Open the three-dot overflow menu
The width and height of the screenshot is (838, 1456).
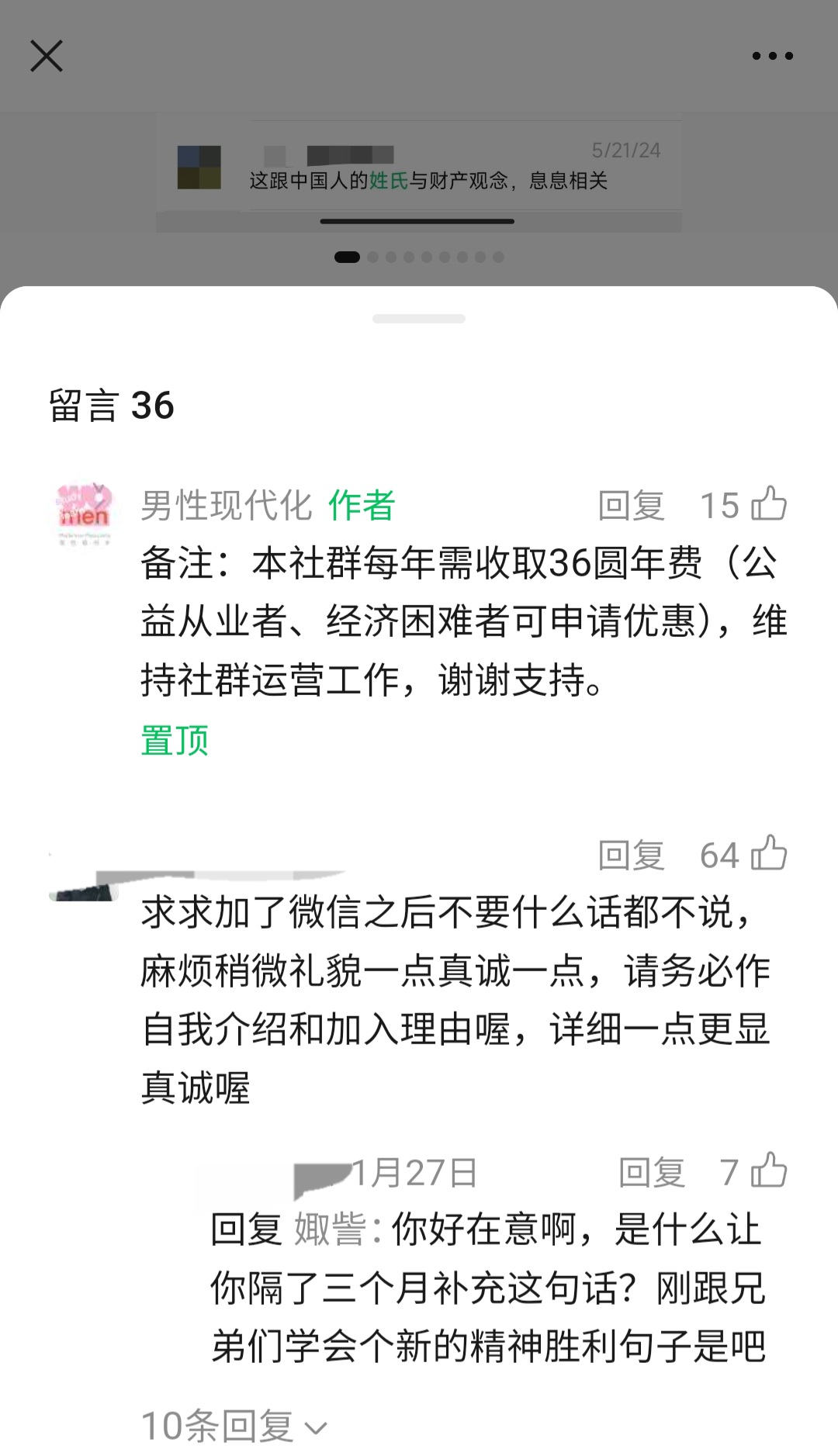coord(773,56)
